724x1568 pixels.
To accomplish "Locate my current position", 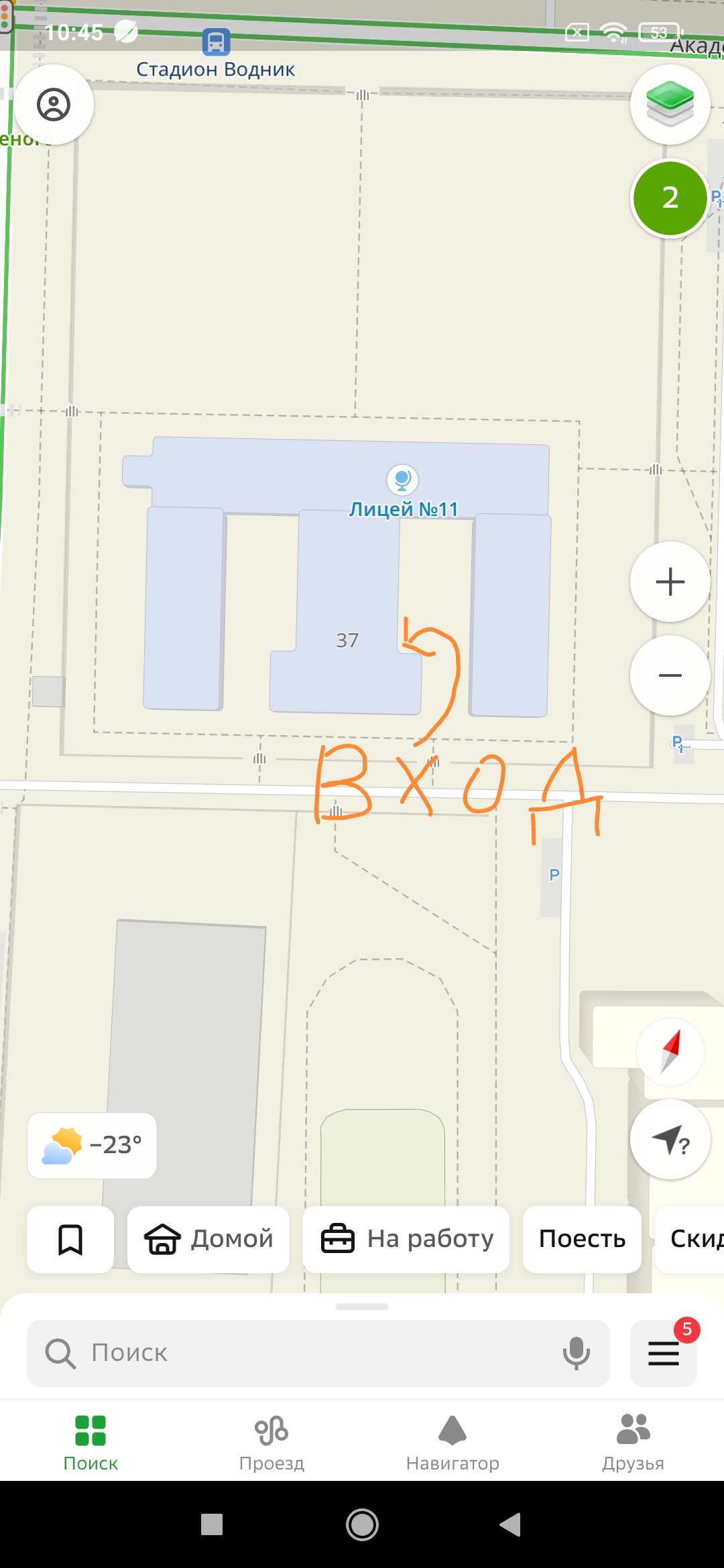I will pyautogui.click(x=670, y=1139).
